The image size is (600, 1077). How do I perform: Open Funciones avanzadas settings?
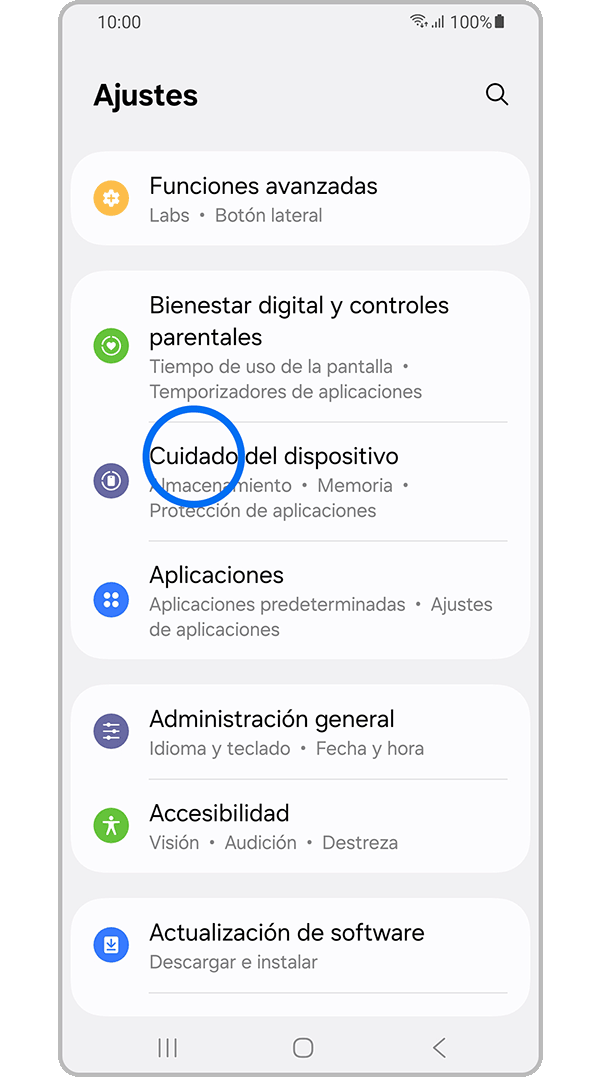point(300,199)
